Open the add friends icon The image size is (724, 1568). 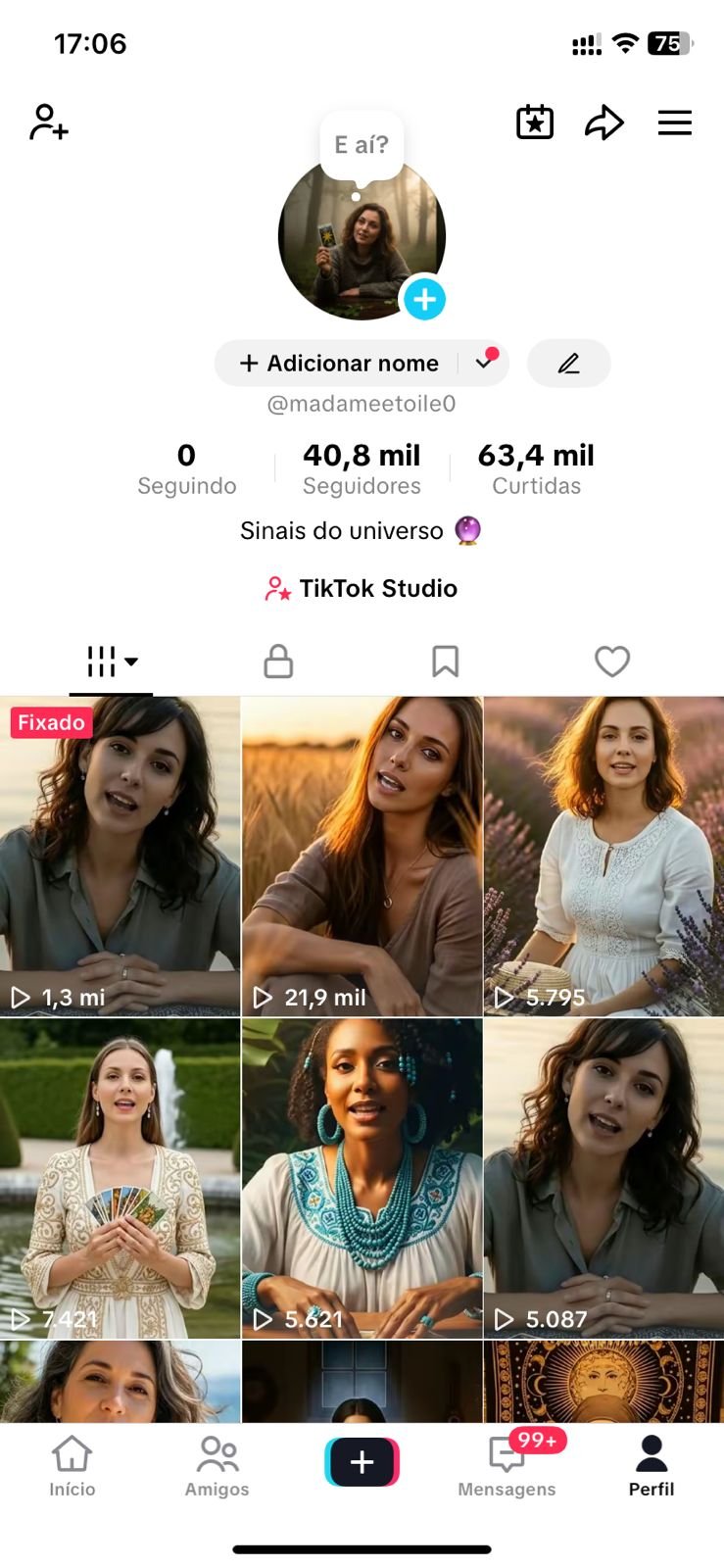pos(48,122)
